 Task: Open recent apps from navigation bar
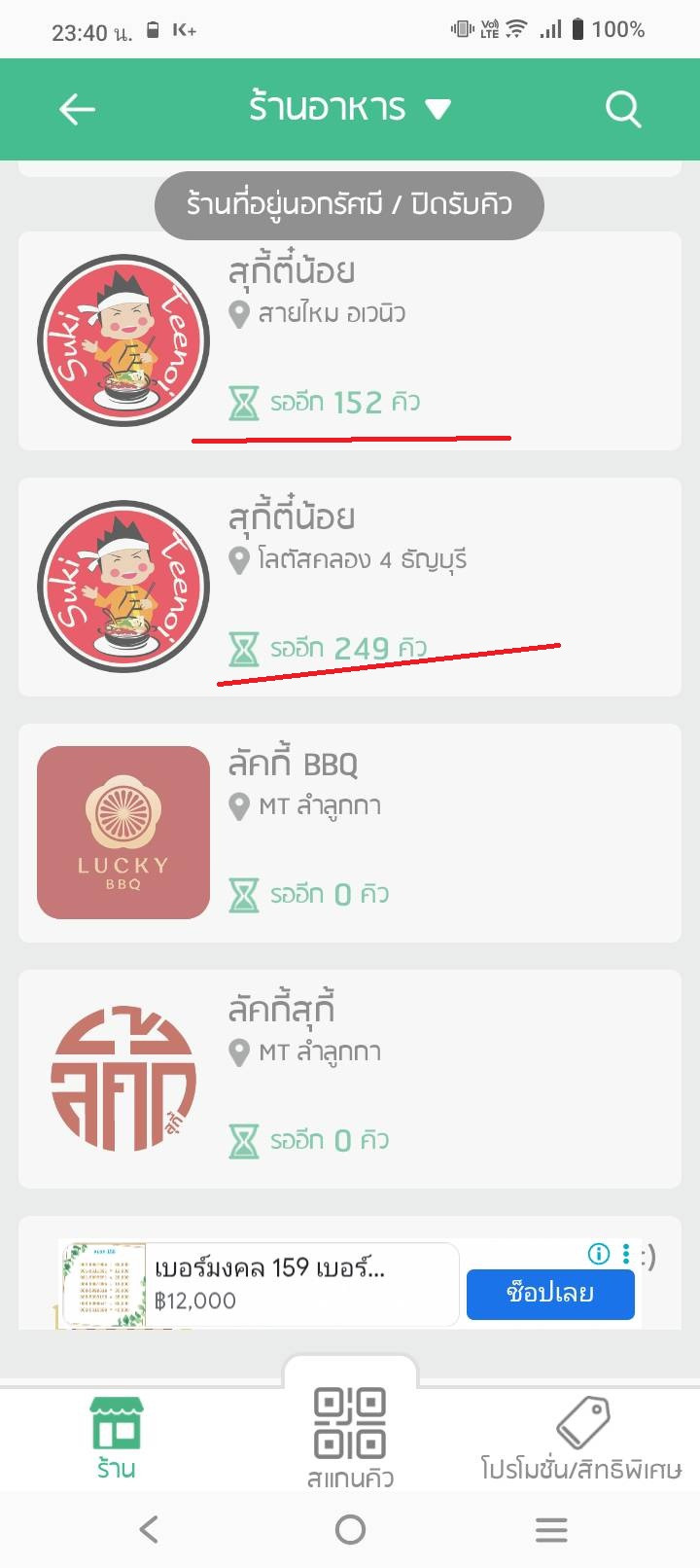pyautogui.click(x=551, y=1530)
